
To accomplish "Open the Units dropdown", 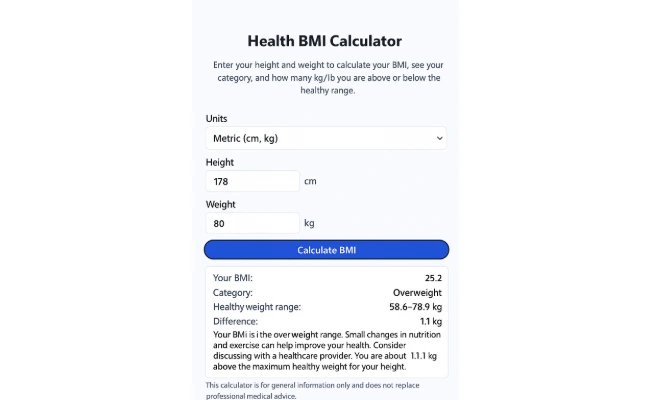I will (x=325, y=138).
